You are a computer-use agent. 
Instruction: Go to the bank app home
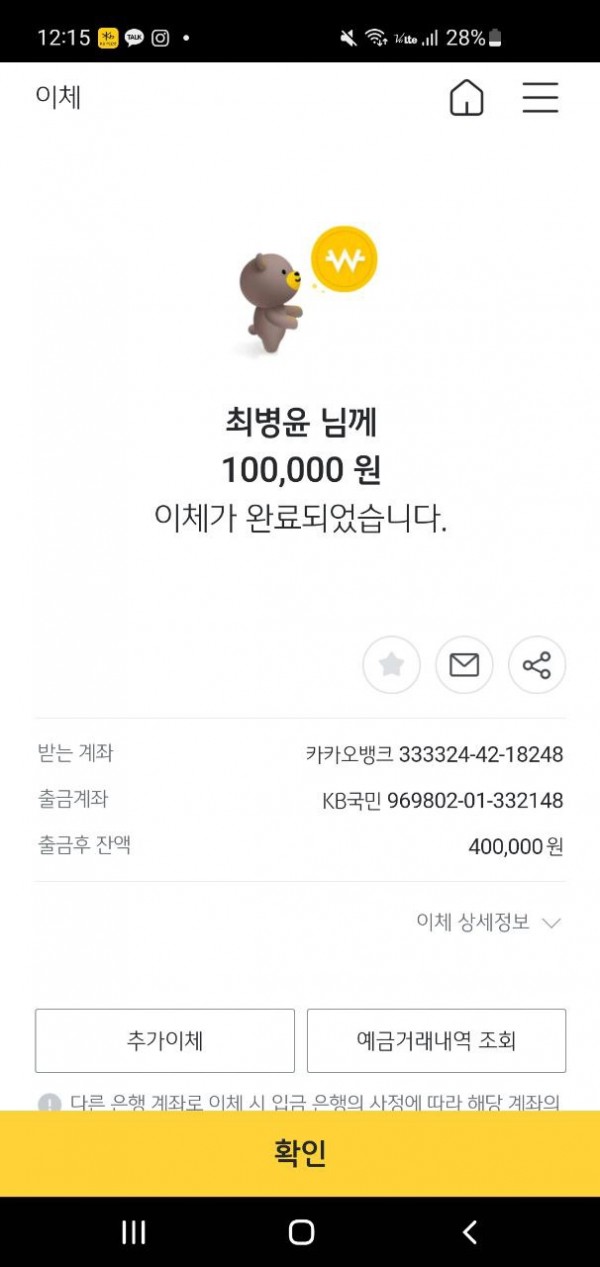(466, 98)
